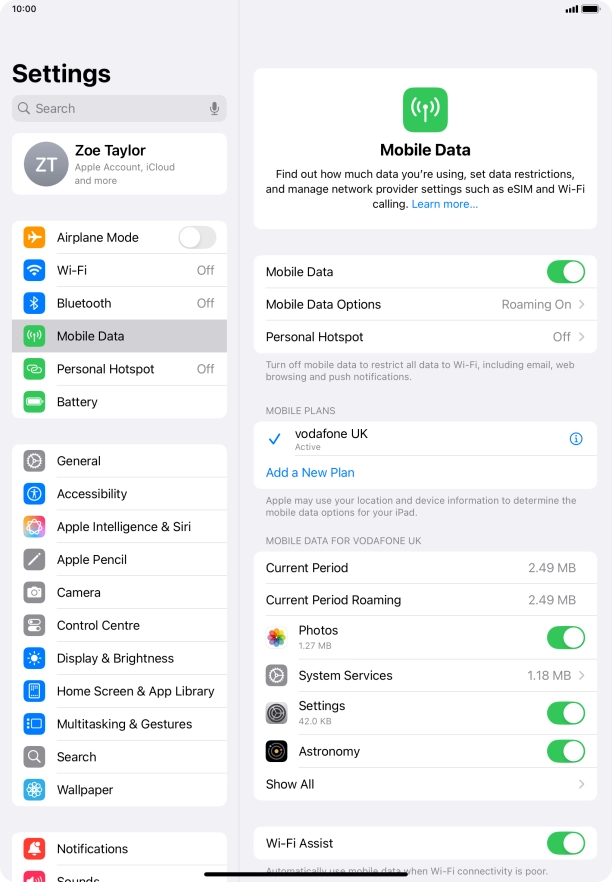Tap the microphone dictation icon
This screenshot has width=612, height=882.
point(214,108)
